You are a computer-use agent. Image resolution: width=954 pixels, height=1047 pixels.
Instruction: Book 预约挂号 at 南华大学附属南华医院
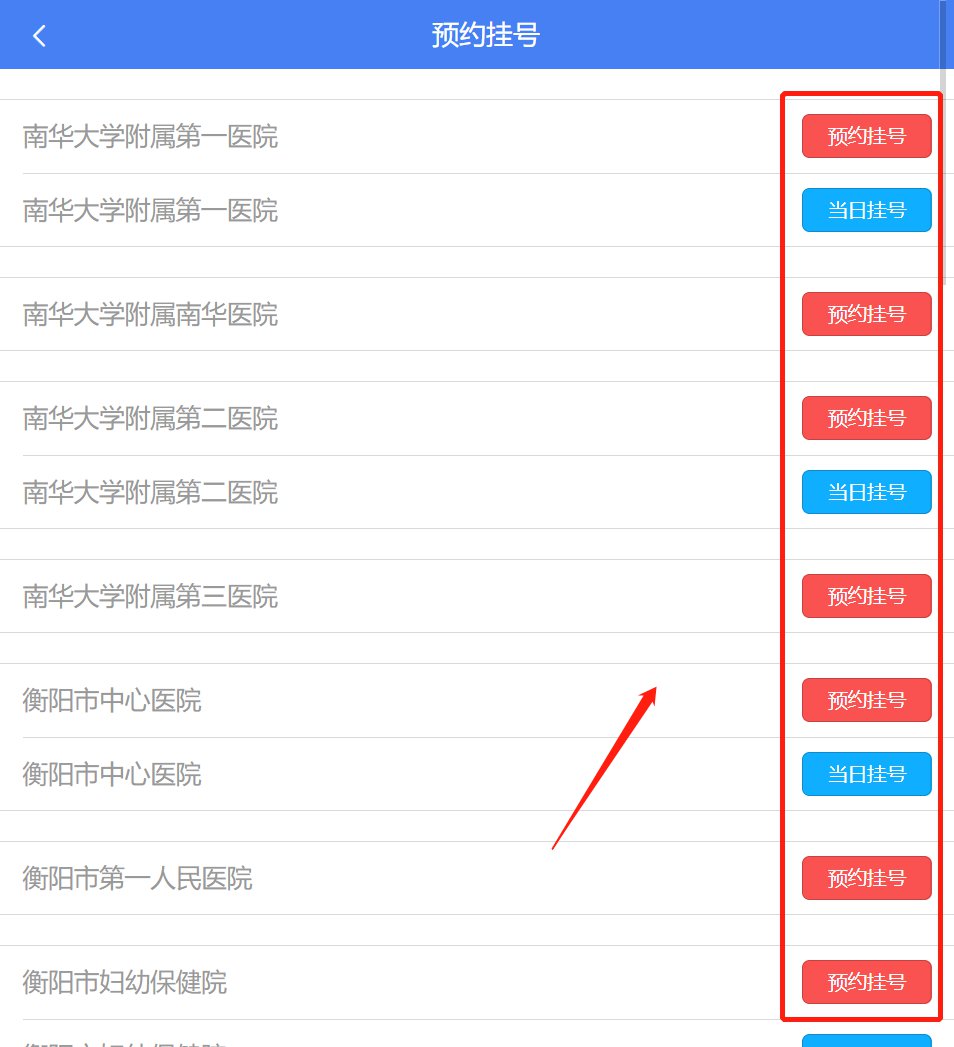(x=866, y=314)
